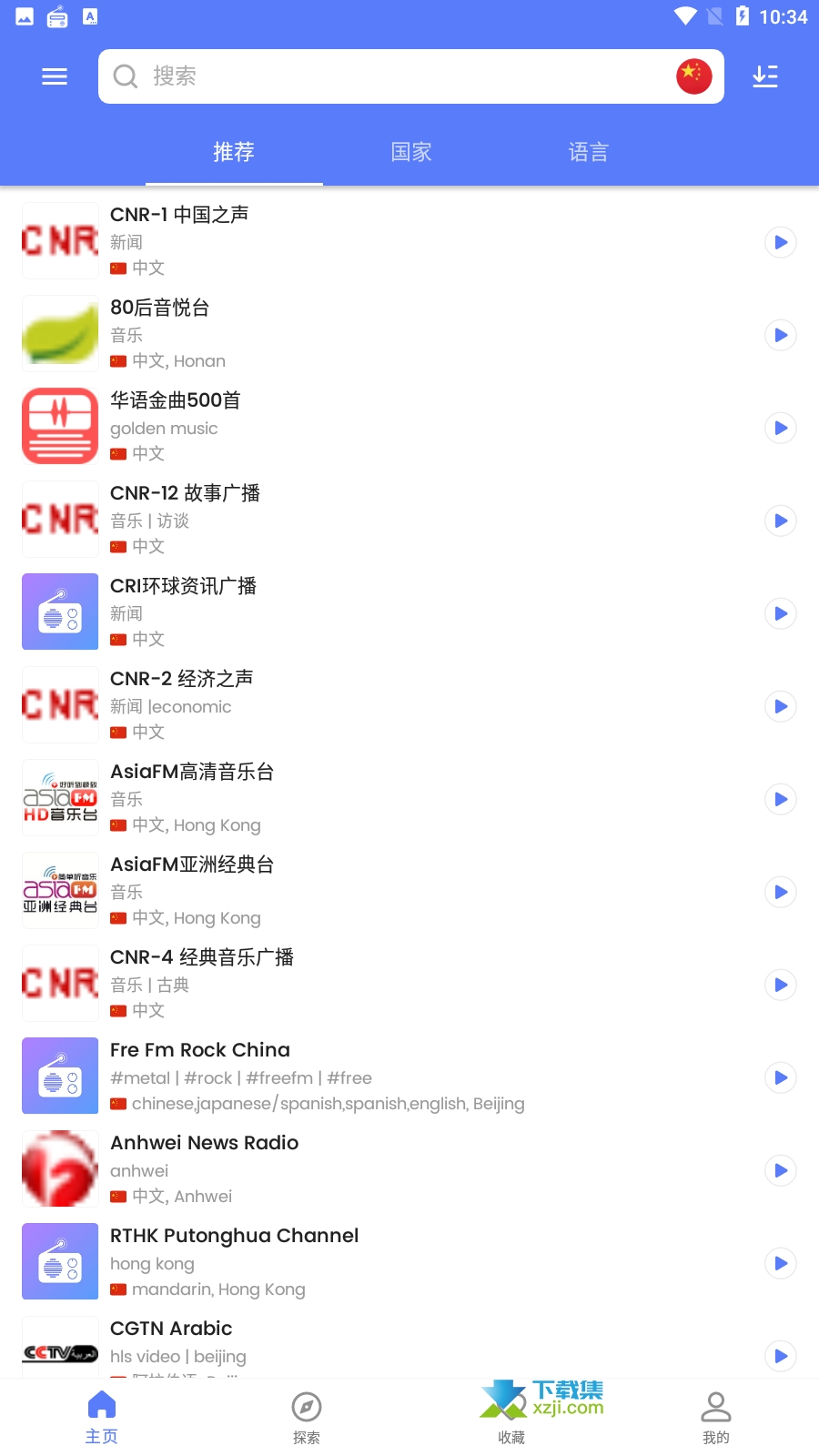Switch to the 语言 tab

click(589, 152)
